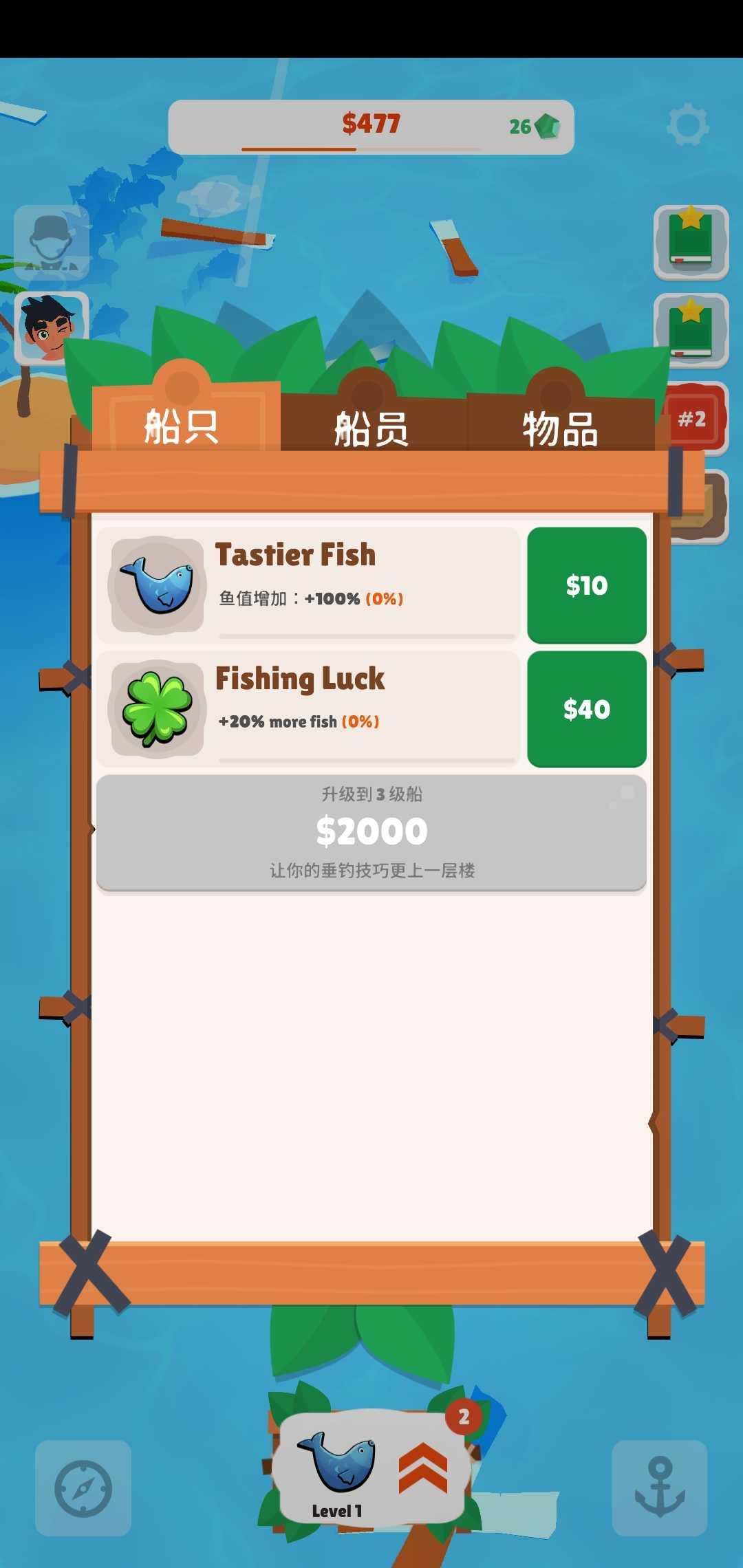Screen dimensions: 743x1568
Task: Select the 船只 tab
Action: click(x=183, y=426)
